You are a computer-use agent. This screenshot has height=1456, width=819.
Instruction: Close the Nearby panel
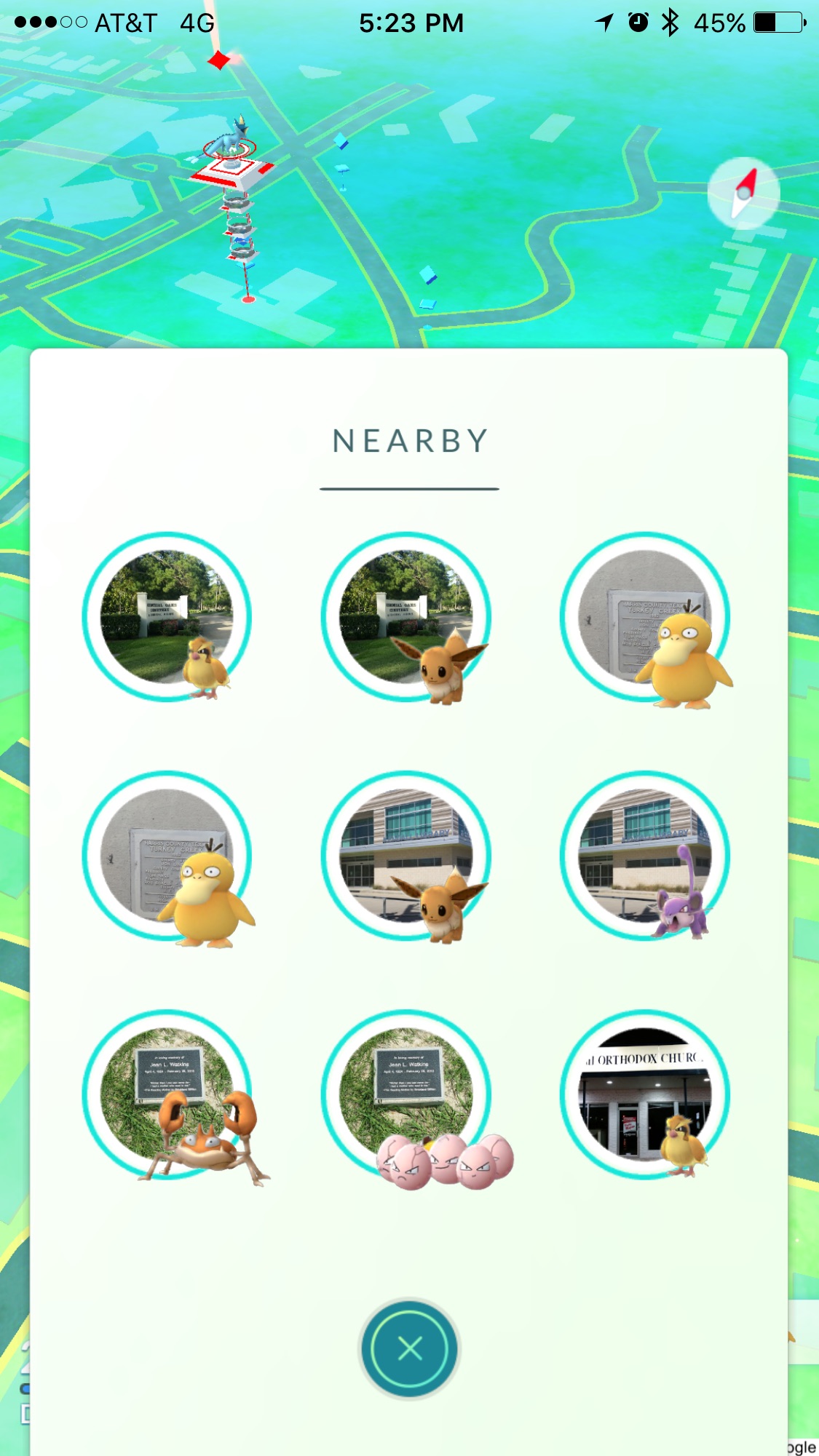[x=409, y=1348]
